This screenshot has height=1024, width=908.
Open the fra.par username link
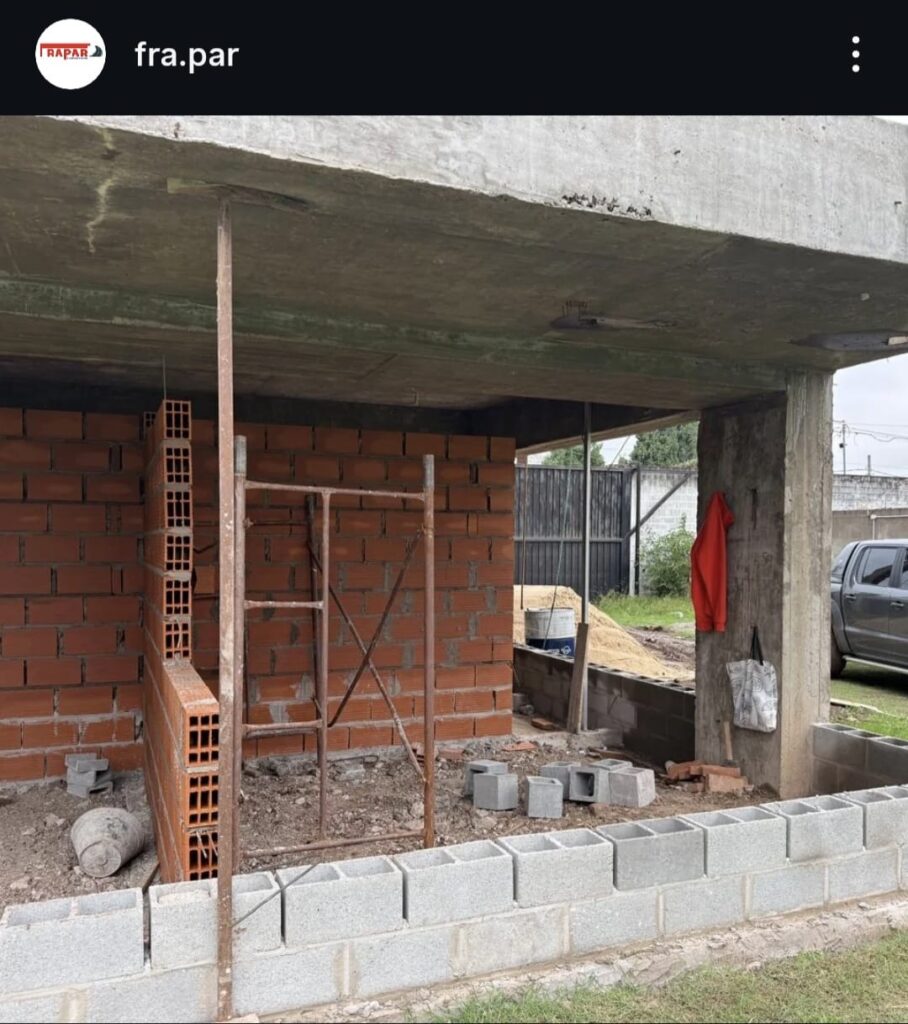click(186, 55)
